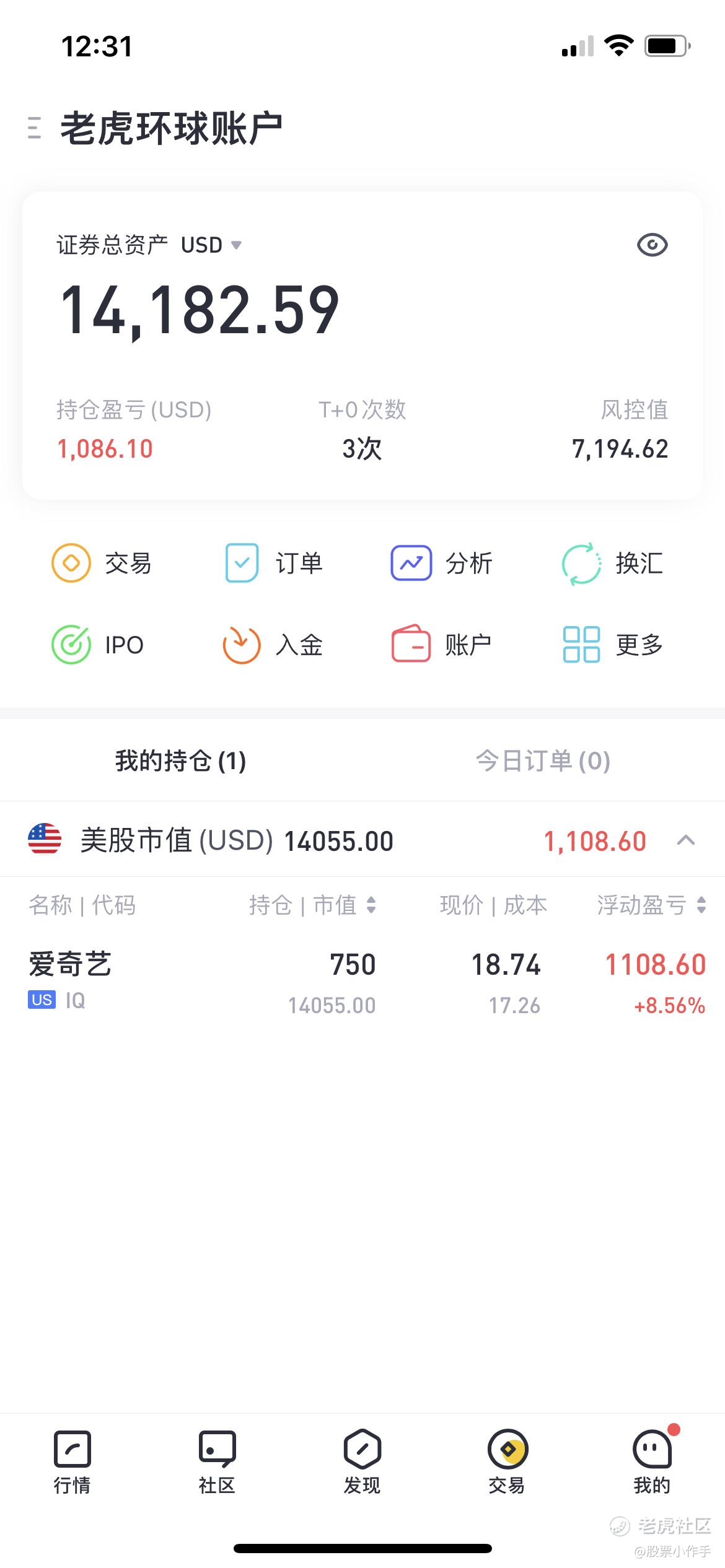Open the 换汇 currency exchange shortcut
725x1568 pixels.
pos(612,563)
